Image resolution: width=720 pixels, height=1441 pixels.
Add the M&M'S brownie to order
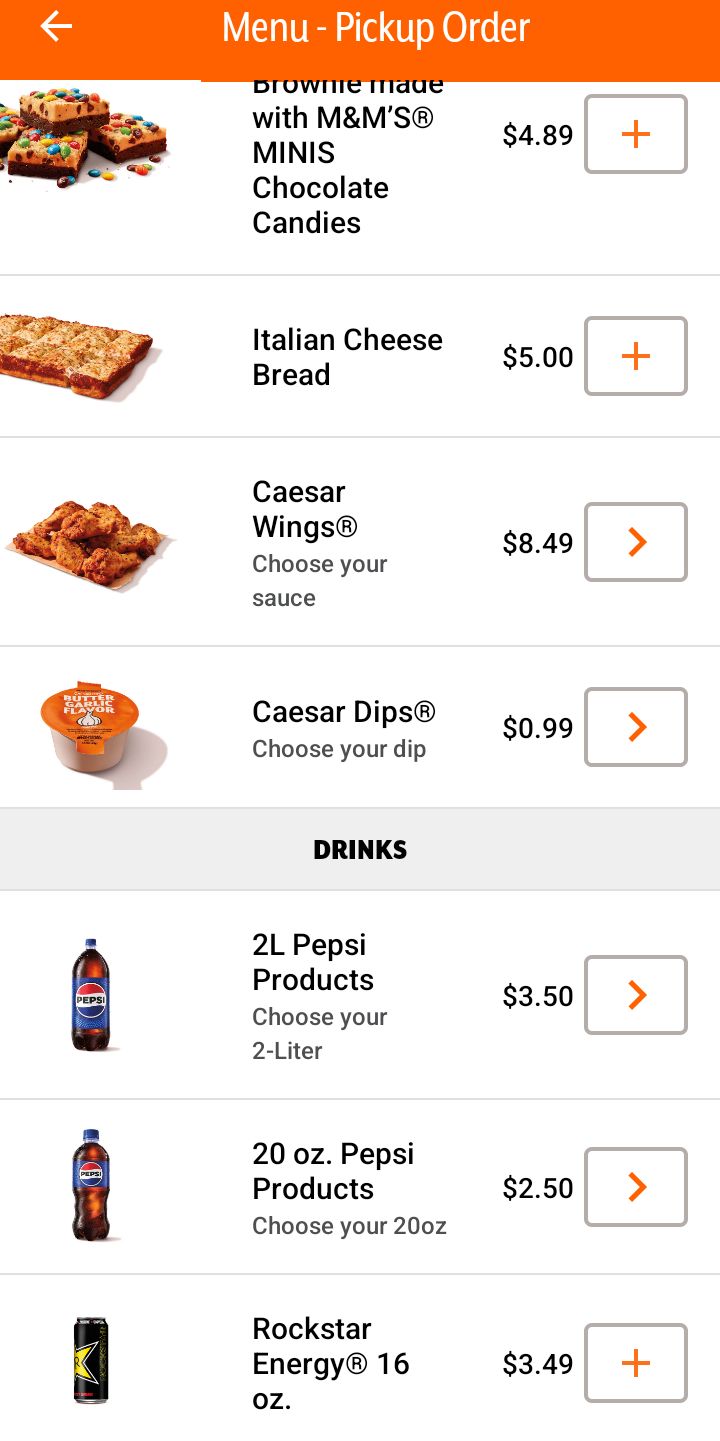(635, 134)
